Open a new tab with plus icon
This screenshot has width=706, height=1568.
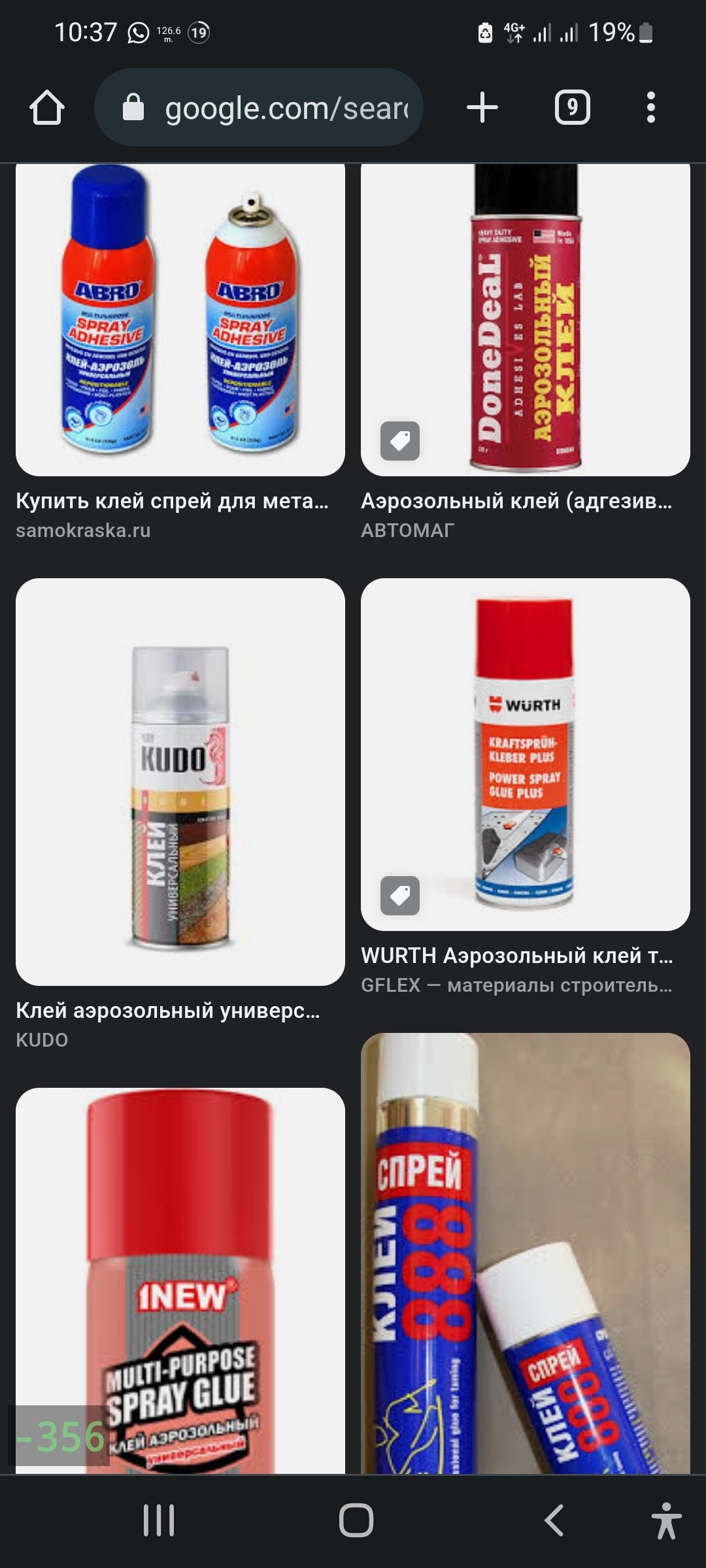tap(482, 108)
